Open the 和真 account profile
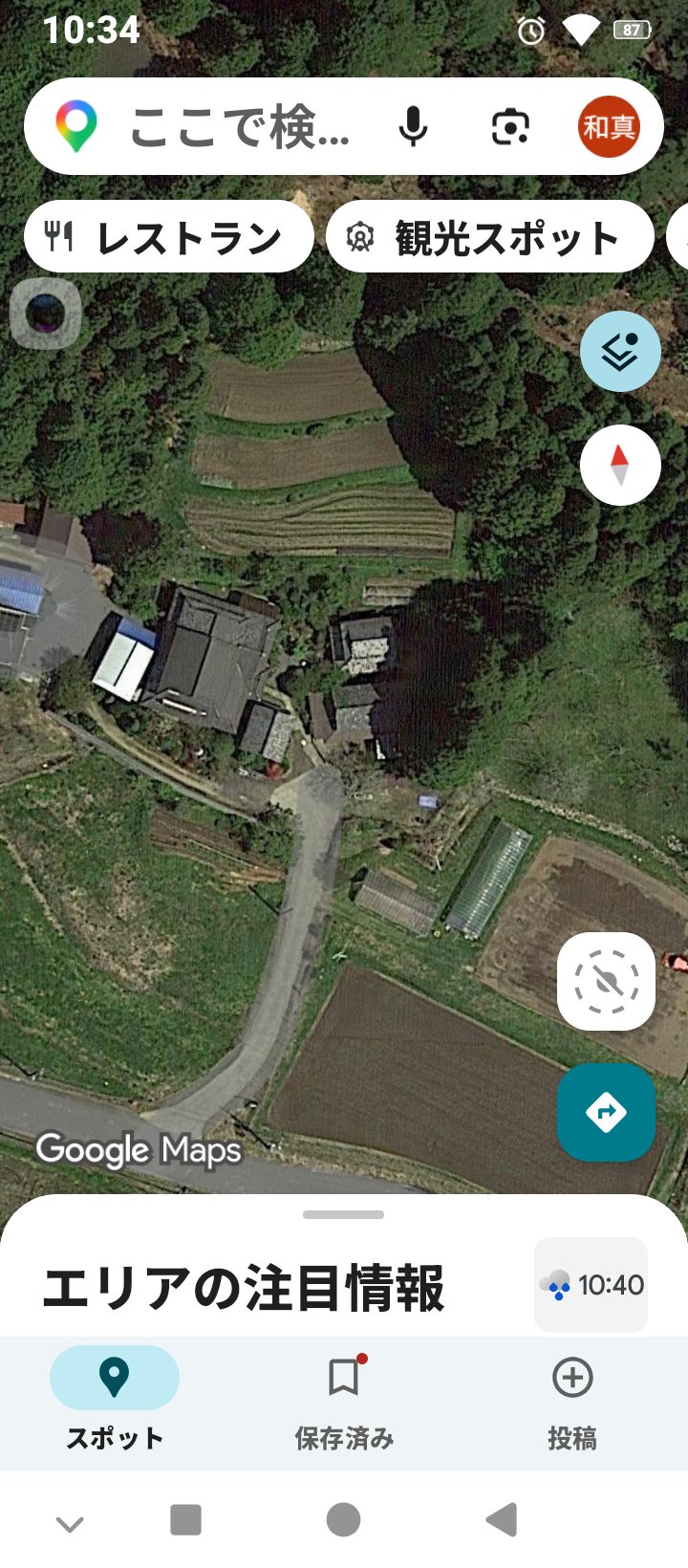Viewport: 688px width, 1568px height. coord(609,127)
